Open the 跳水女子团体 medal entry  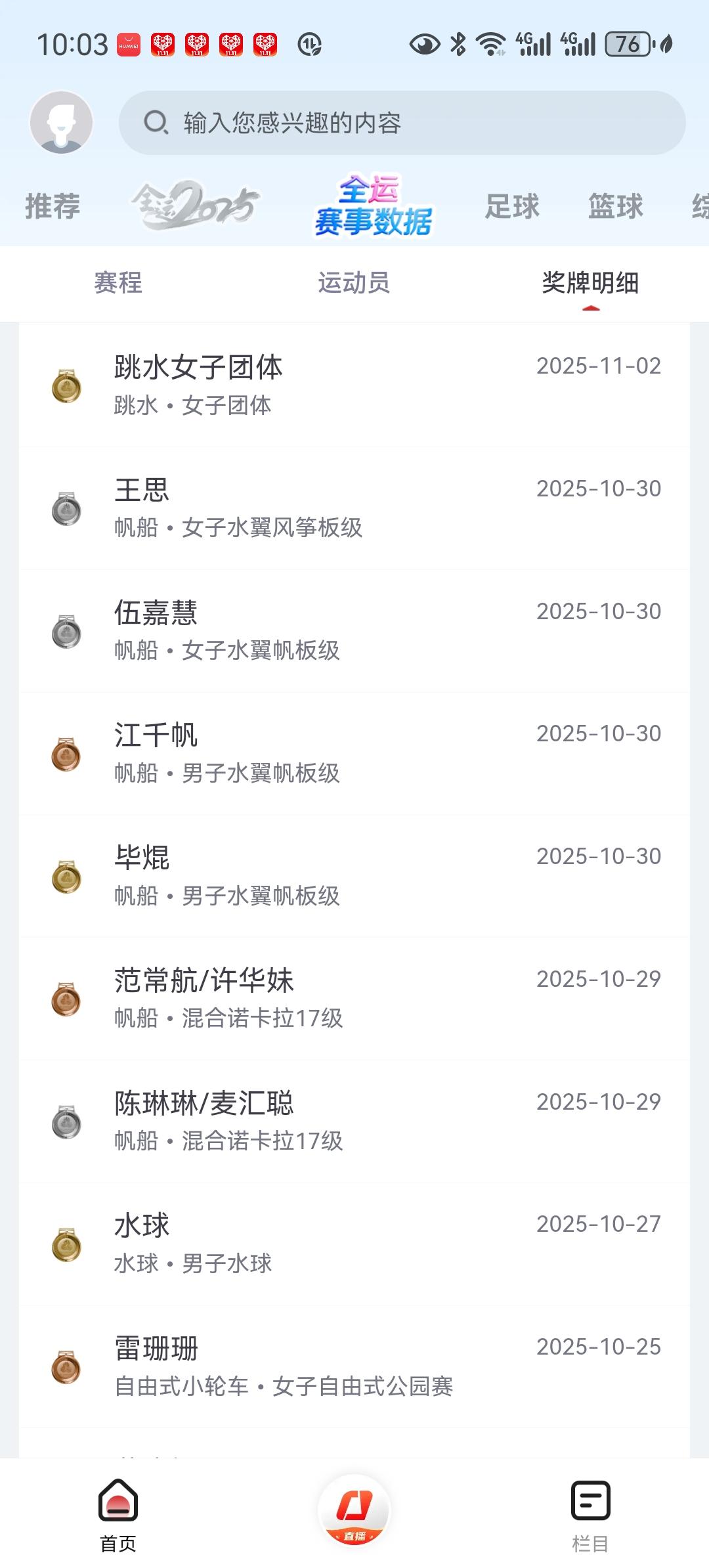tap(354, 385)
